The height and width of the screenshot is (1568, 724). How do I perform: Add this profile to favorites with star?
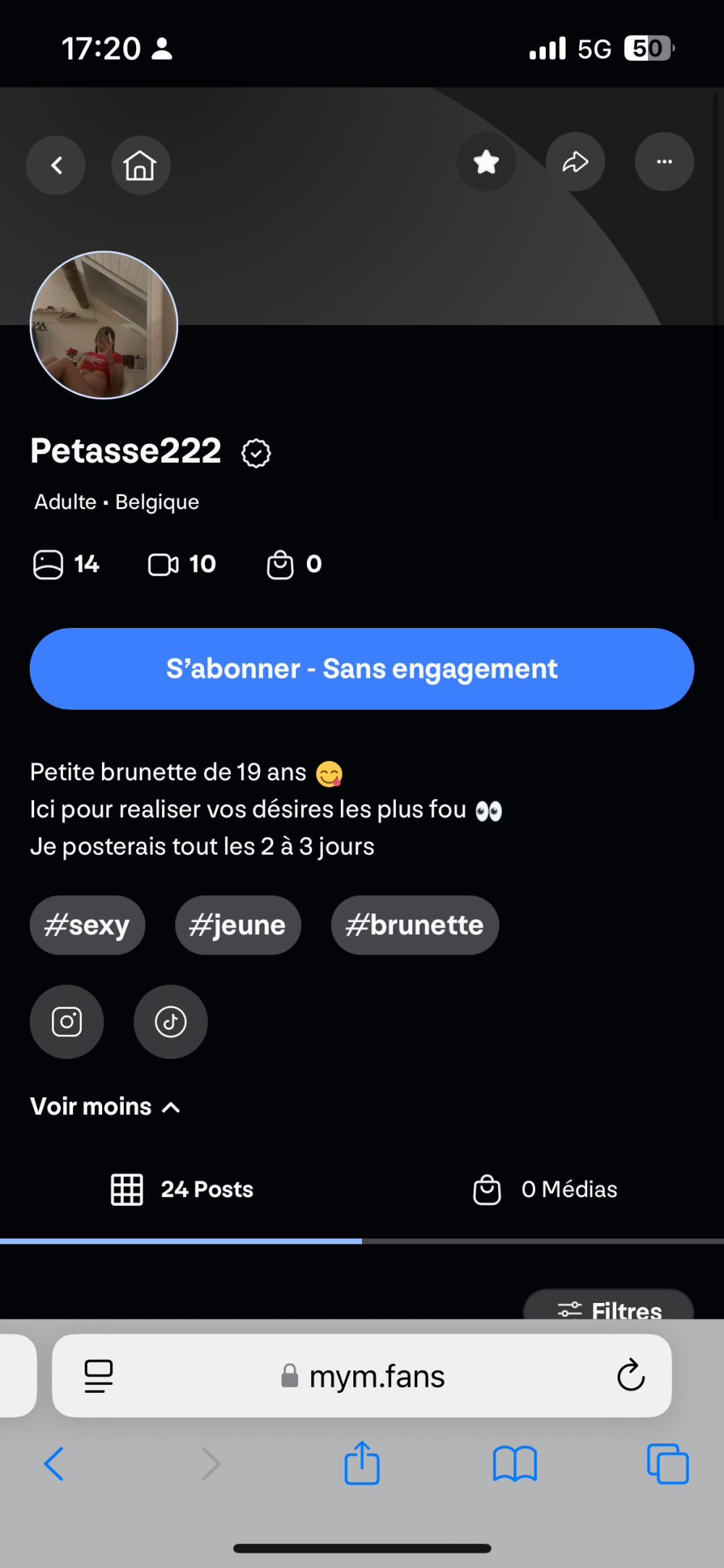coord(487,162)
